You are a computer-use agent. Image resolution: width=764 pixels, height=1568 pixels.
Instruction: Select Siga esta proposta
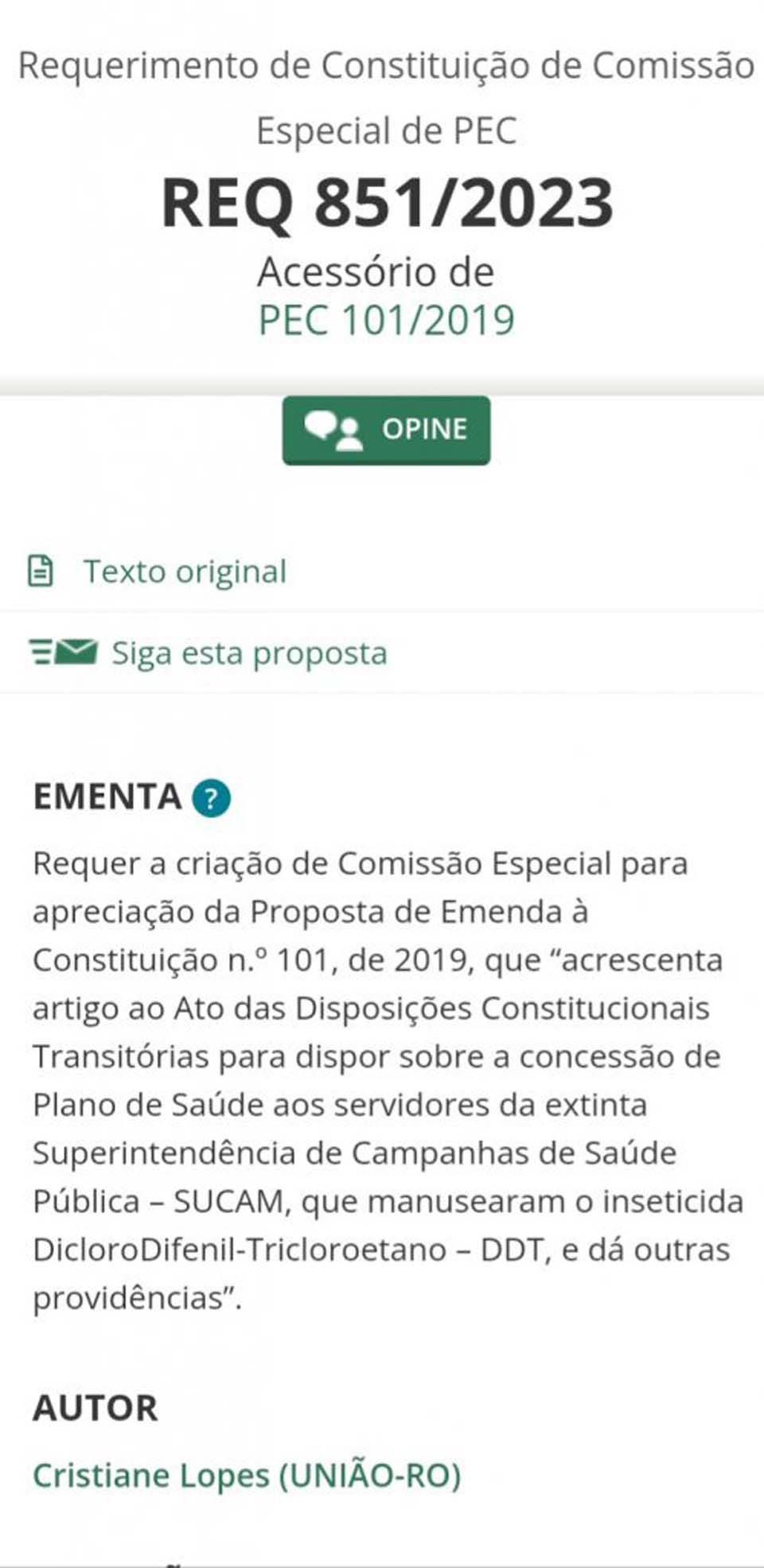click(x=248, y=653)
